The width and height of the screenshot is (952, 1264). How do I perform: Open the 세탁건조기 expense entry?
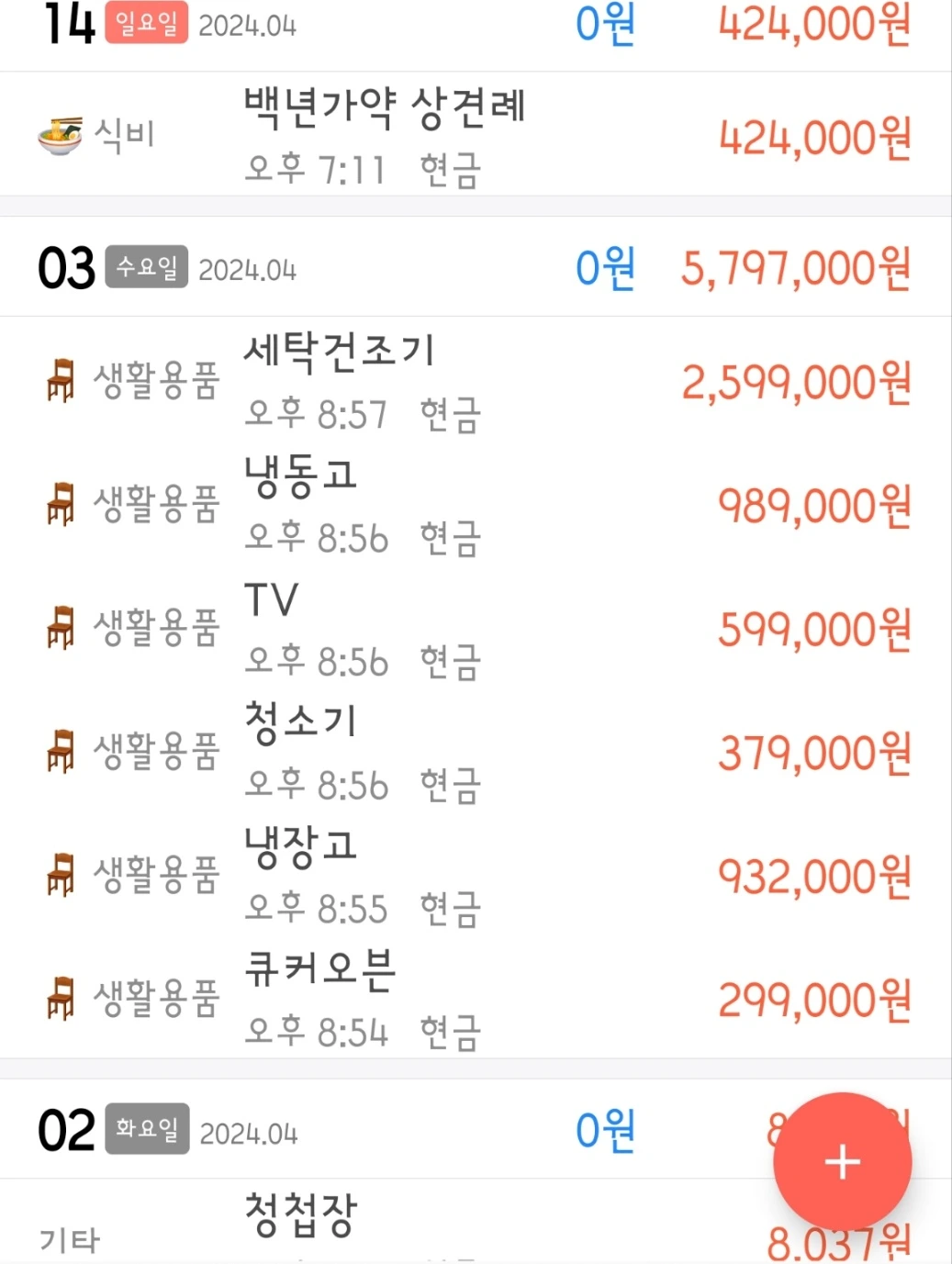click(476, 379)
